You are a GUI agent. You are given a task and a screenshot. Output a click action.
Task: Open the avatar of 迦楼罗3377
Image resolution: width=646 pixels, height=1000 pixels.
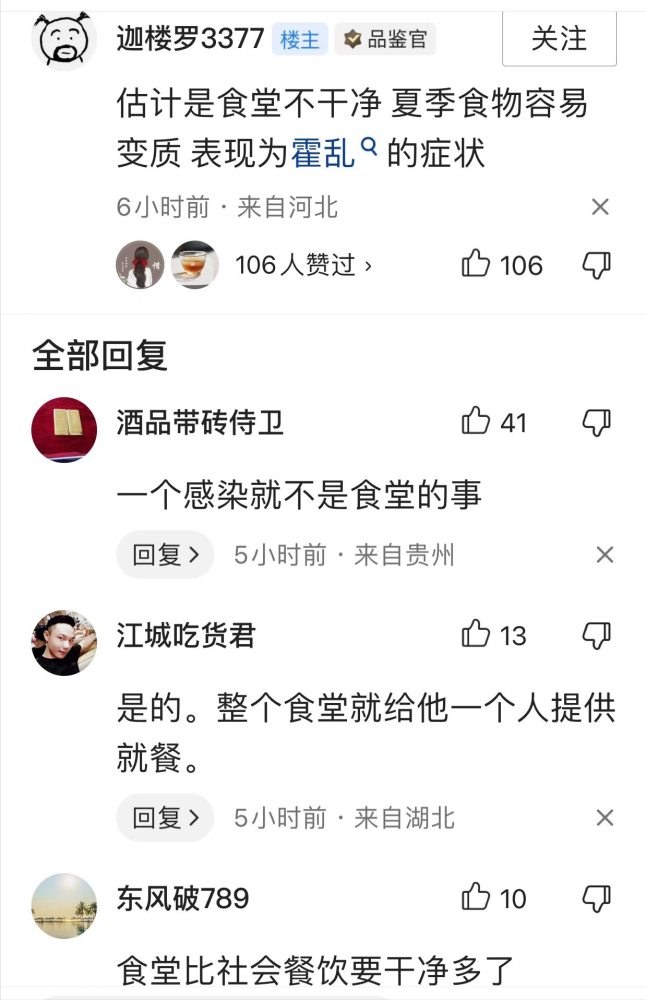(64, 40)
